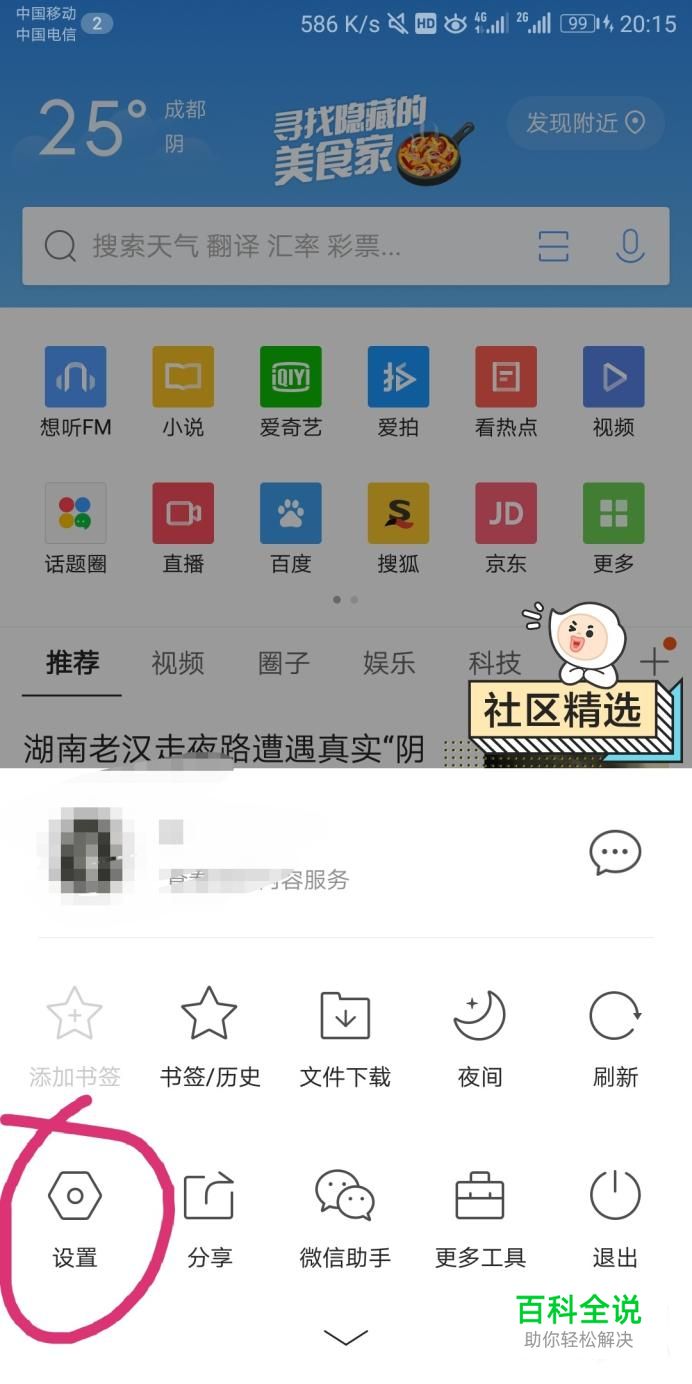
Task: Open the message bubble icon
Action: point(615,853)
